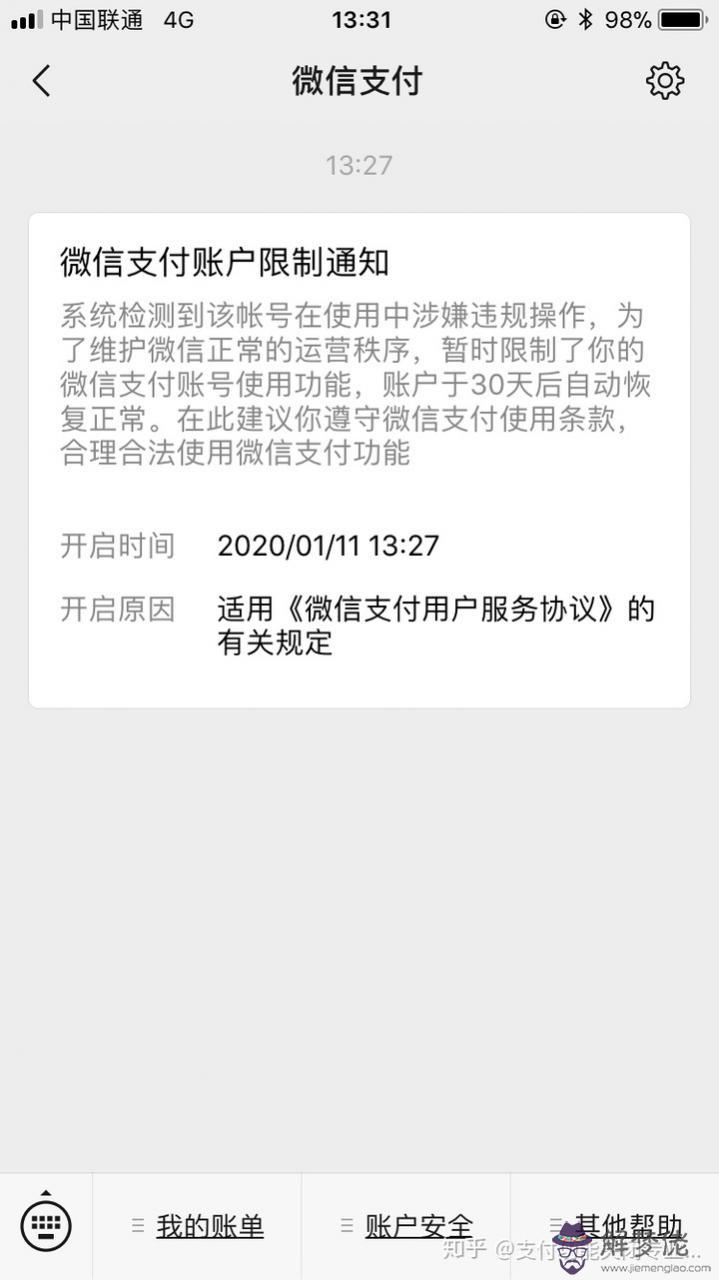The image size is (719, 1280).
Task: Open the 账户安全 menu
Action: [406, 1226]
